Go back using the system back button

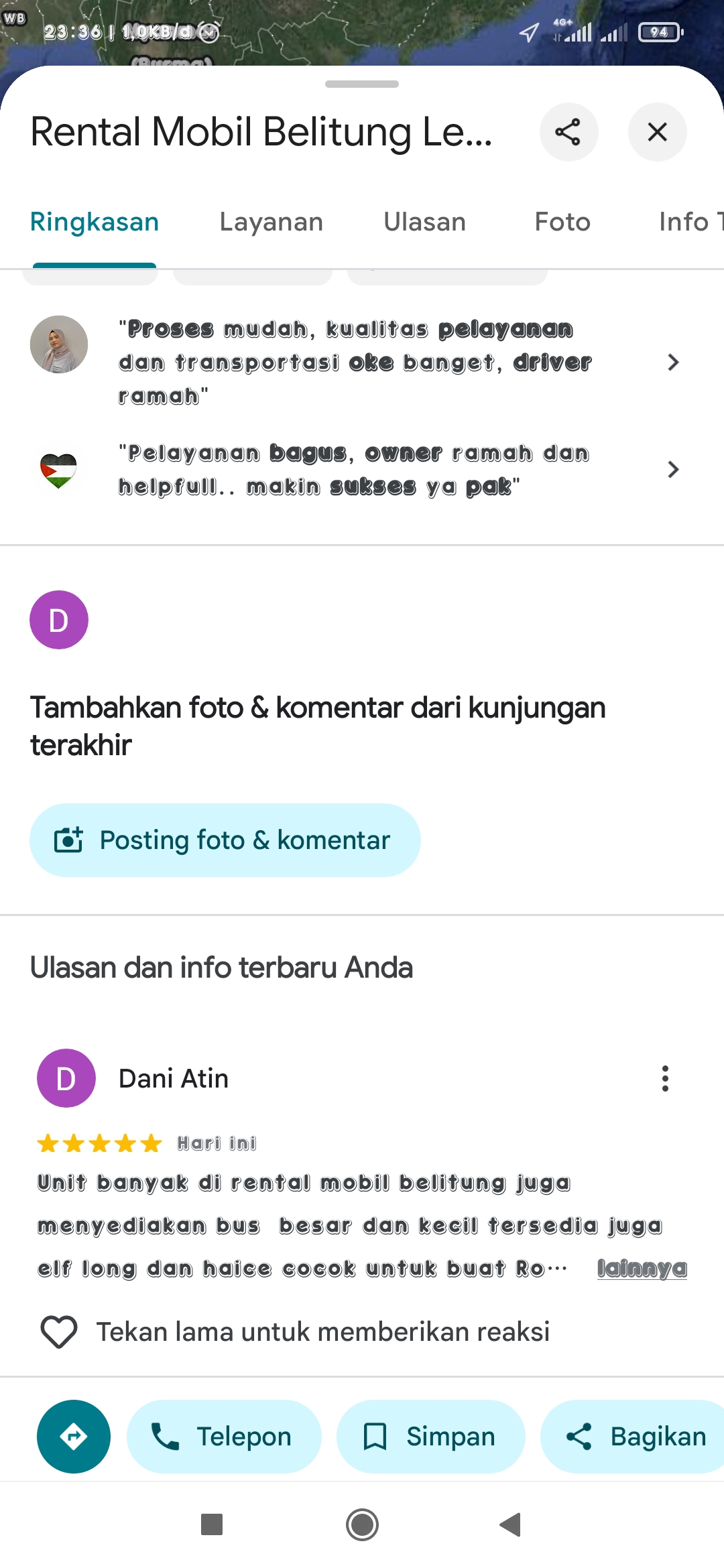[x=511, y=1524]
